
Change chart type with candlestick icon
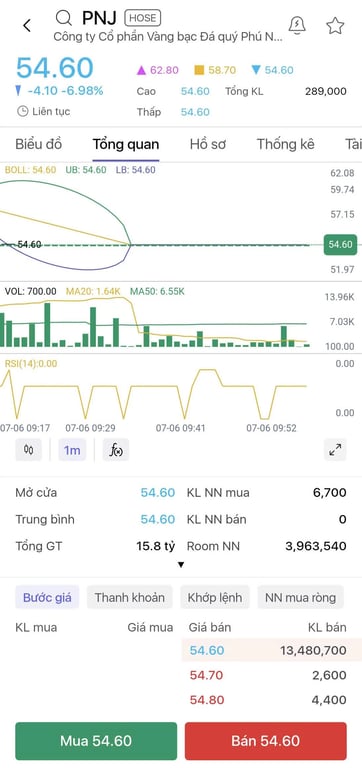point(28,450)
